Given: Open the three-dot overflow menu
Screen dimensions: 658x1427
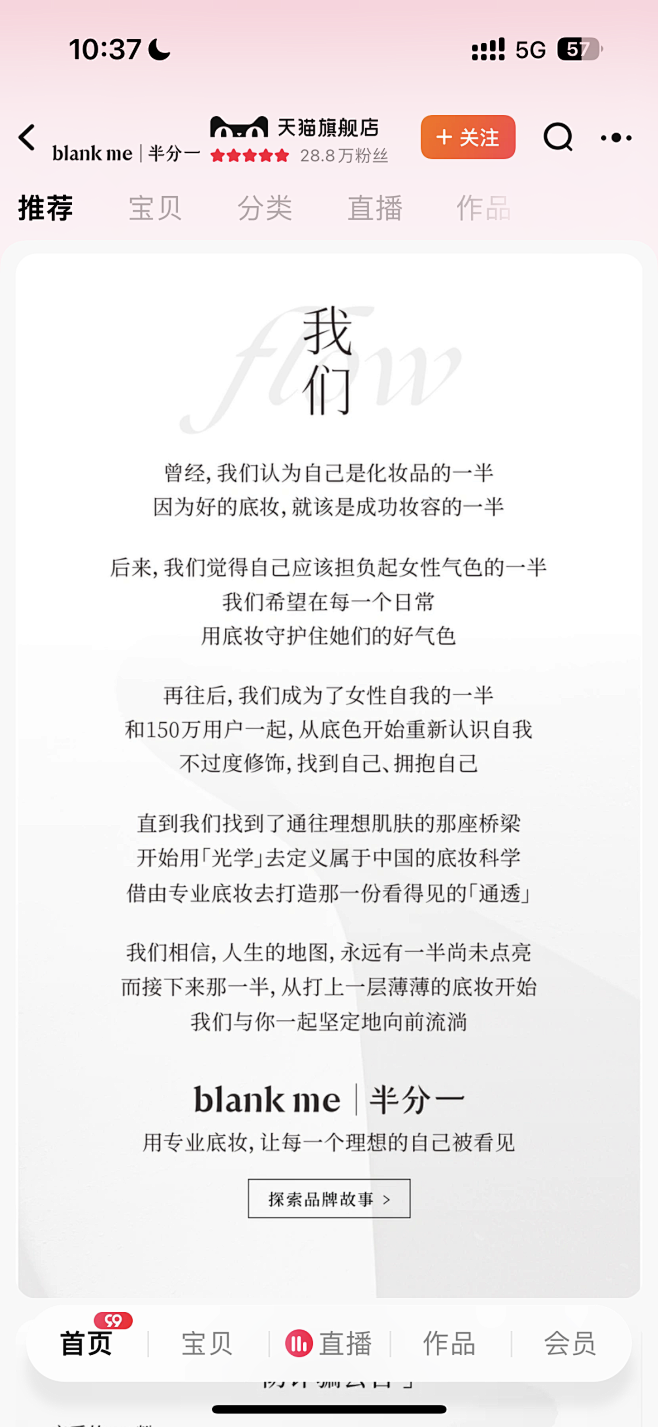Looking at the screenshot, I should coord(616,138).
